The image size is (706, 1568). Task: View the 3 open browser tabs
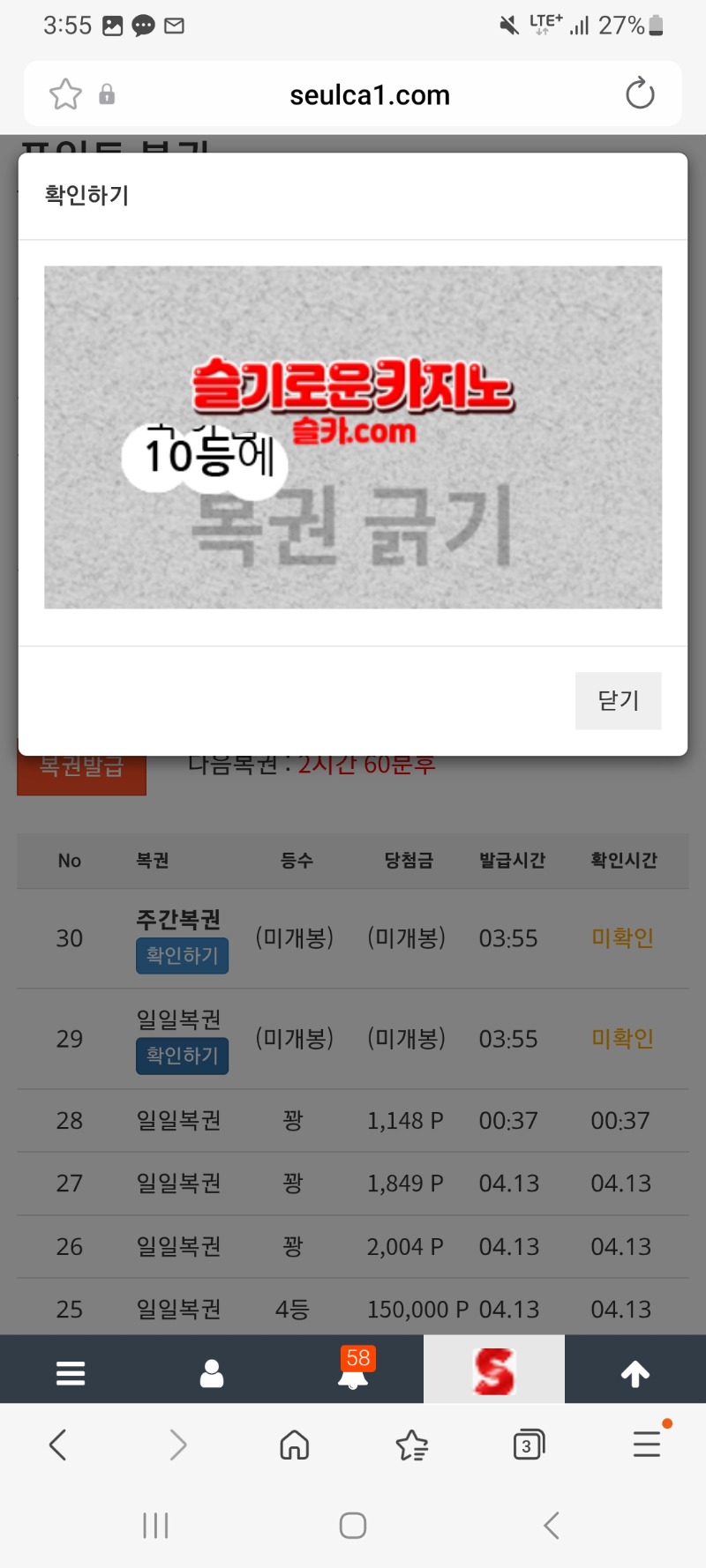click(528, 1445)
